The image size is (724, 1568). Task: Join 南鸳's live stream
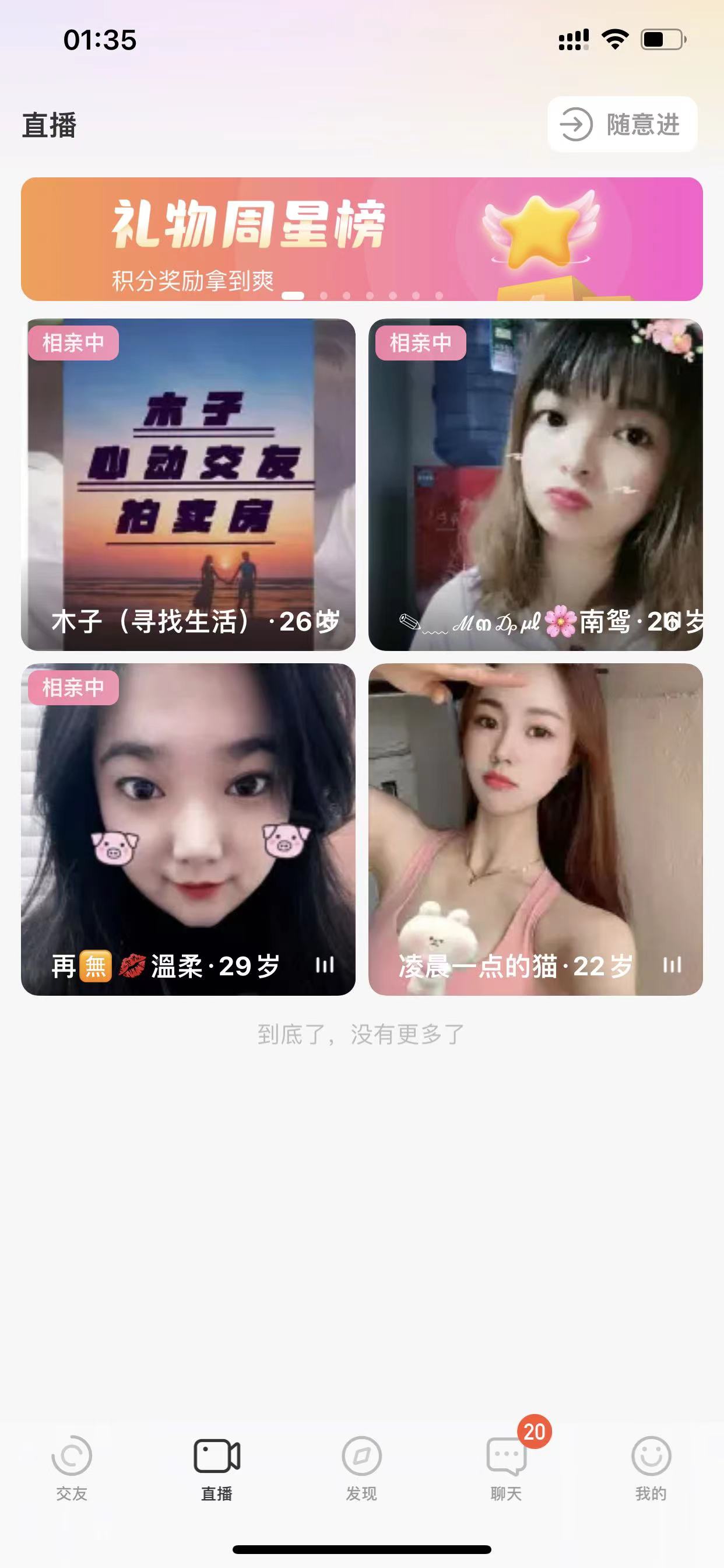pos(535,484)
